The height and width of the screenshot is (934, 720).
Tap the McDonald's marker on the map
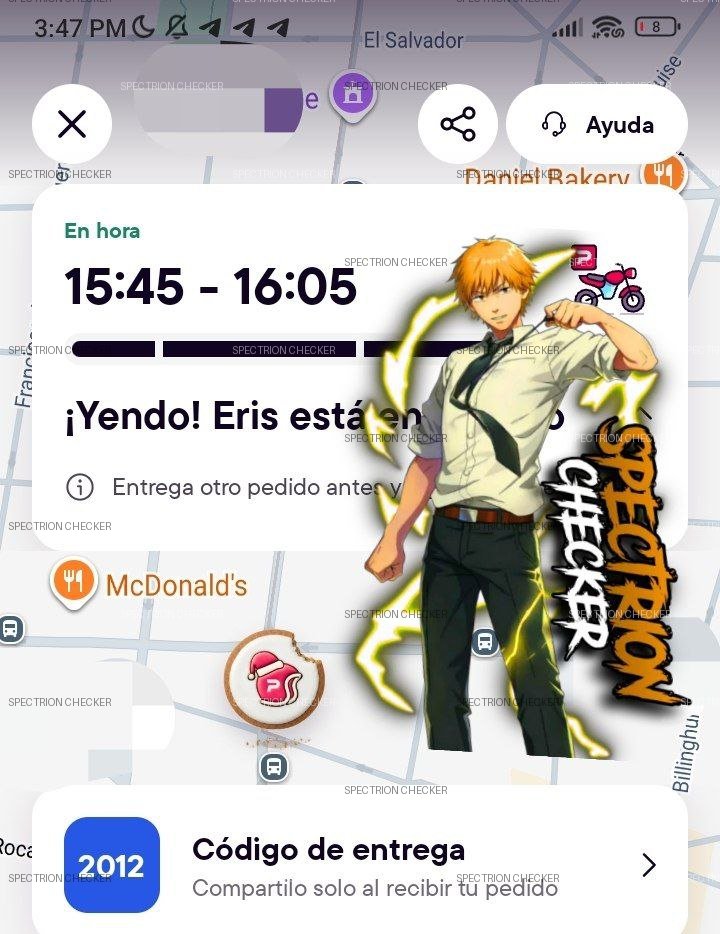pyautogui.click(x=74, y=583)
